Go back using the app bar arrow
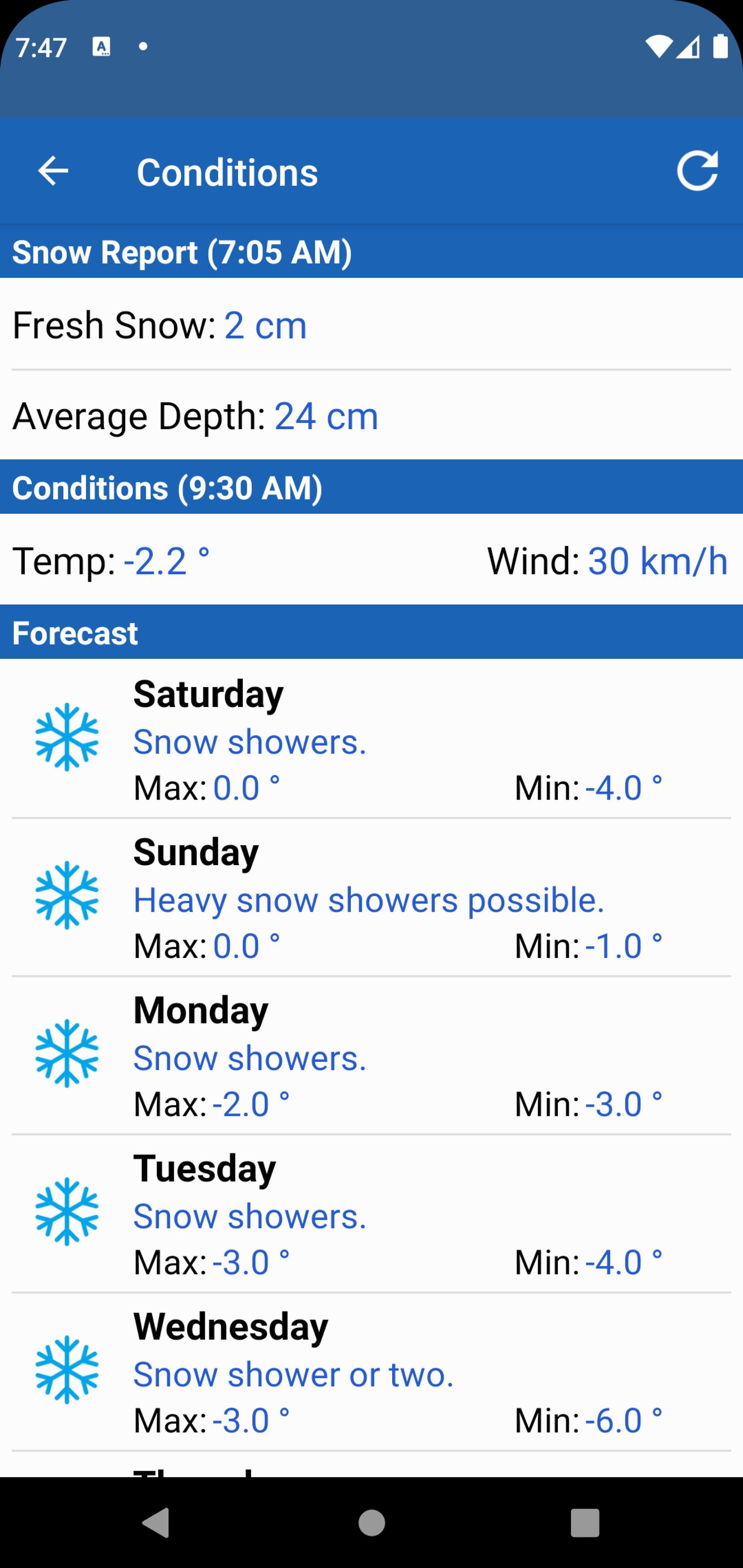The image size is (743, 1568). tap(53, 171)
